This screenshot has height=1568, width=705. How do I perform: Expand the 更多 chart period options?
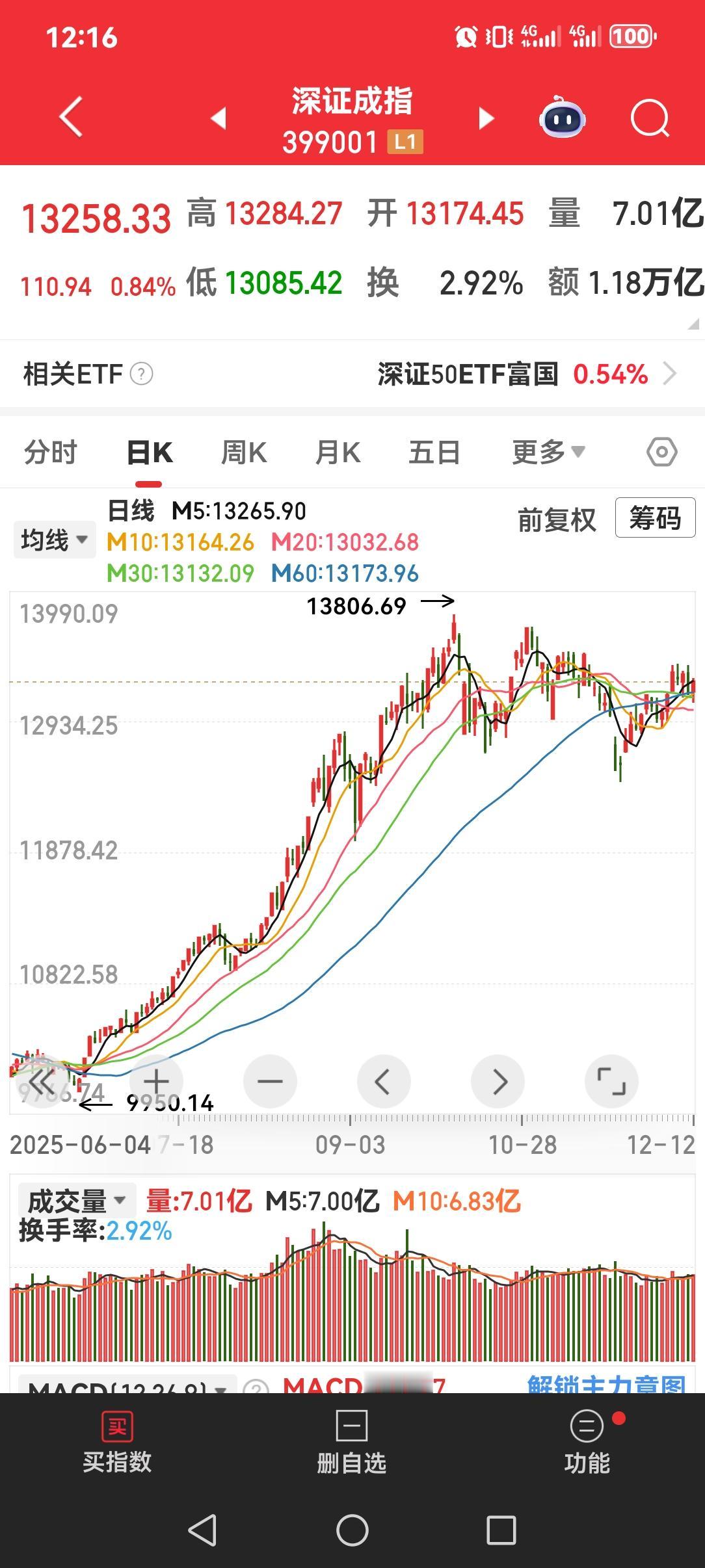546,451
